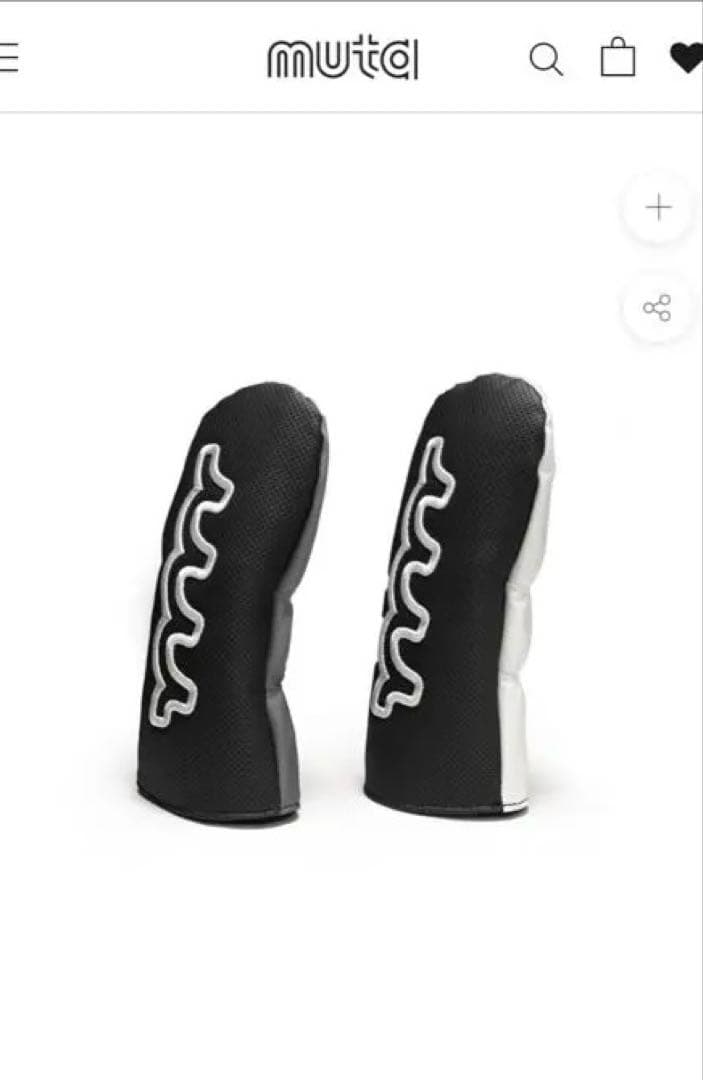Go to muta home via logo

click(342, 59)
